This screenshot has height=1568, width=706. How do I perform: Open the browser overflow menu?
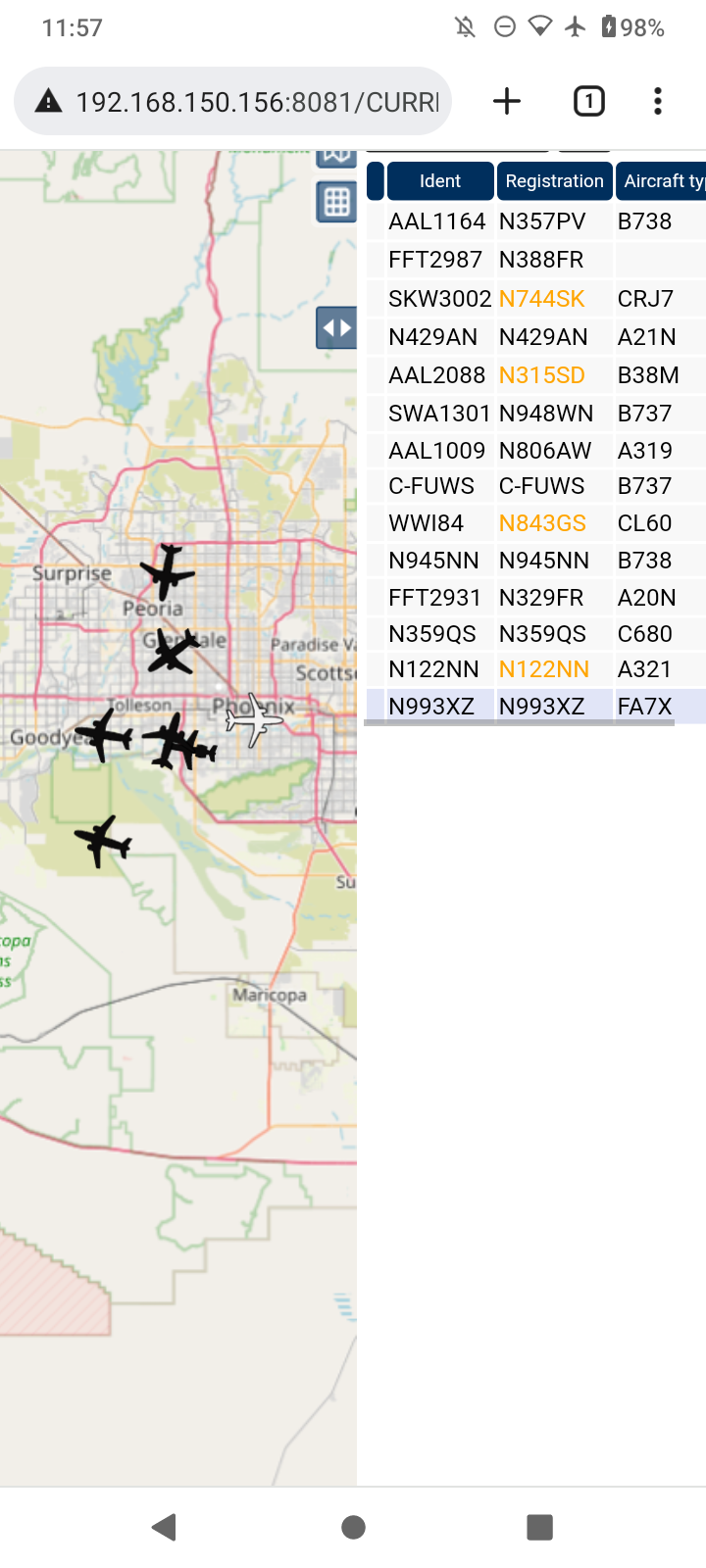click(658, 101)
